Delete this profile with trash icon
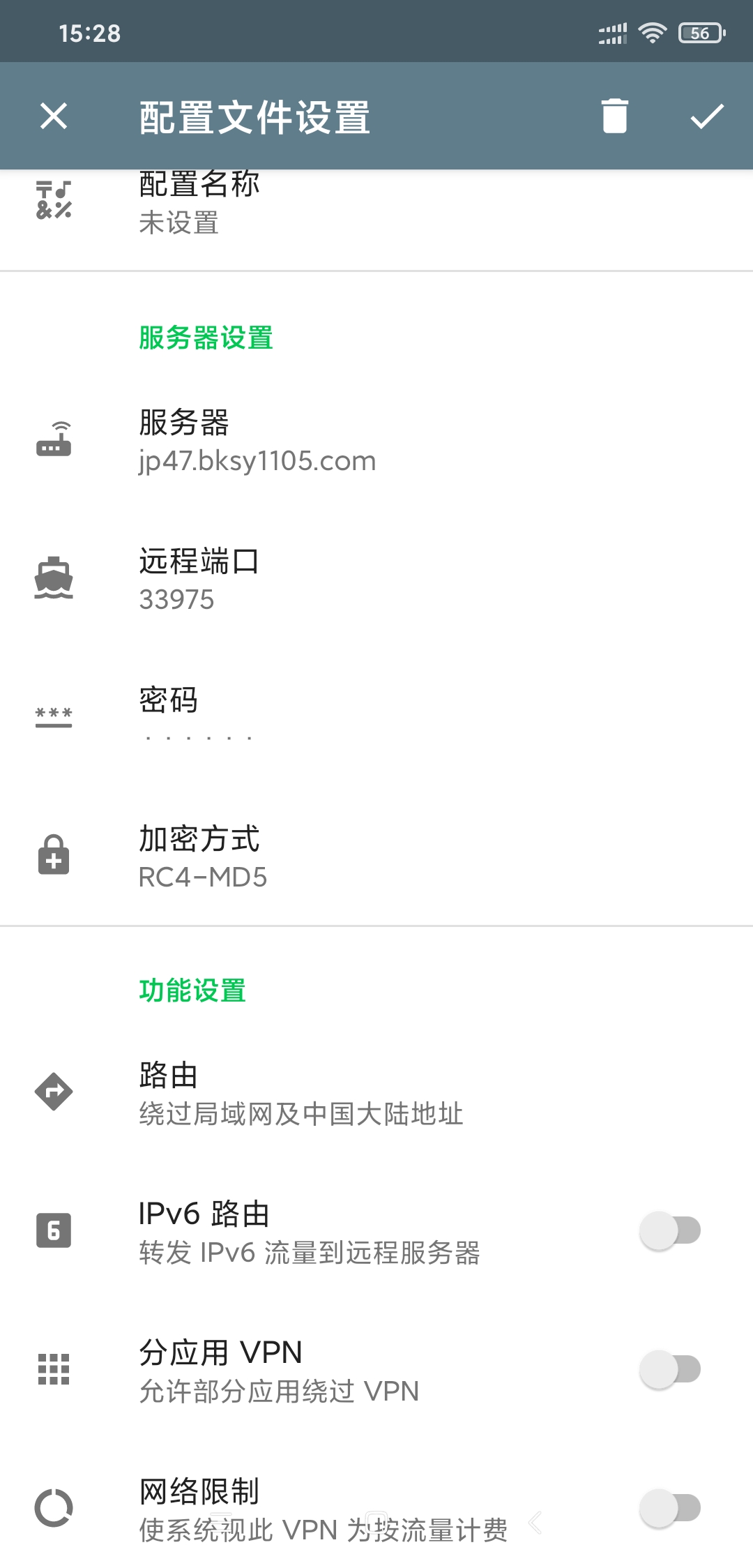The height and width of the screenshot is (1568, 753). tap(614, 116)
